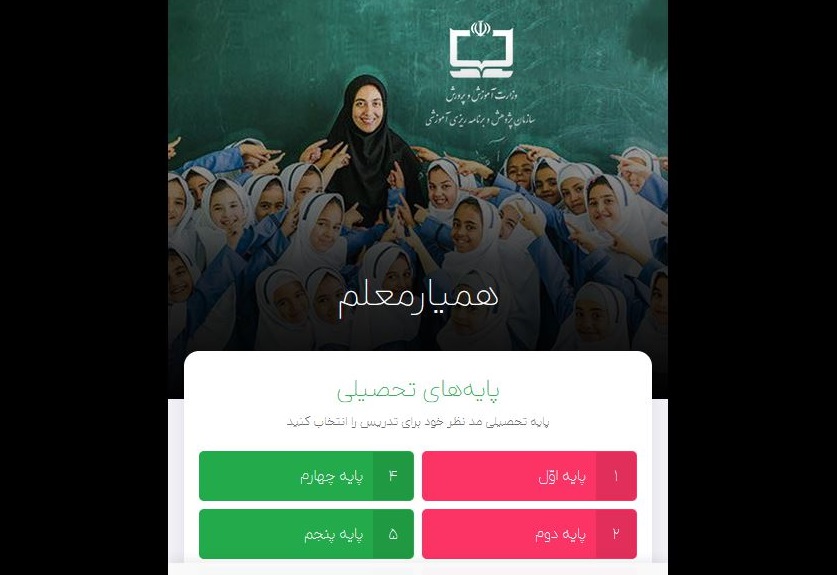Tap the پایه پنجم button
Image resolution: width=837 pixels, height=575 pixels.
306,534
